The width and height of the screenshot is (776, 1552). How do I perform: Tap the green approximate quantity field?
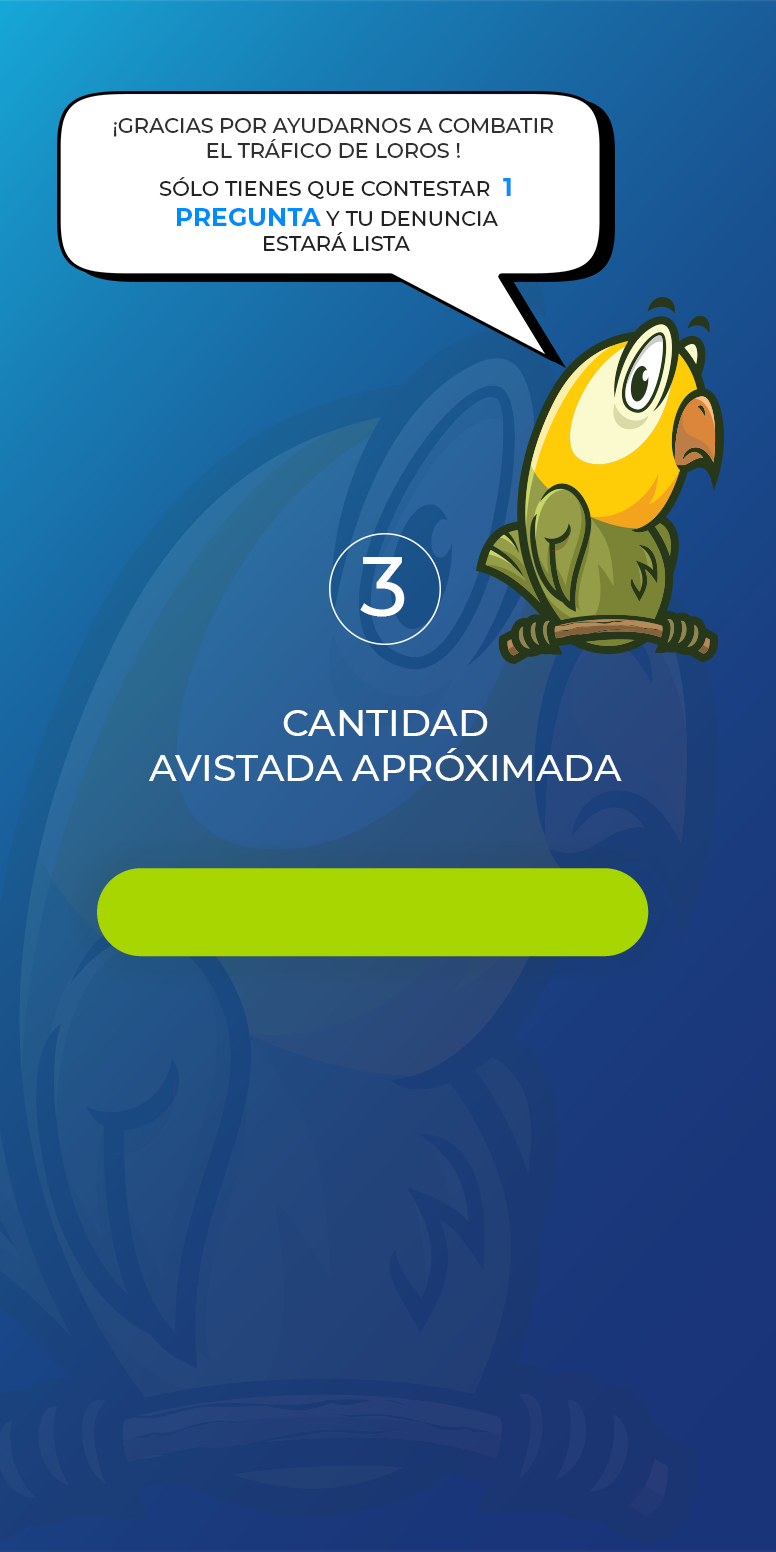pos(372,912)
